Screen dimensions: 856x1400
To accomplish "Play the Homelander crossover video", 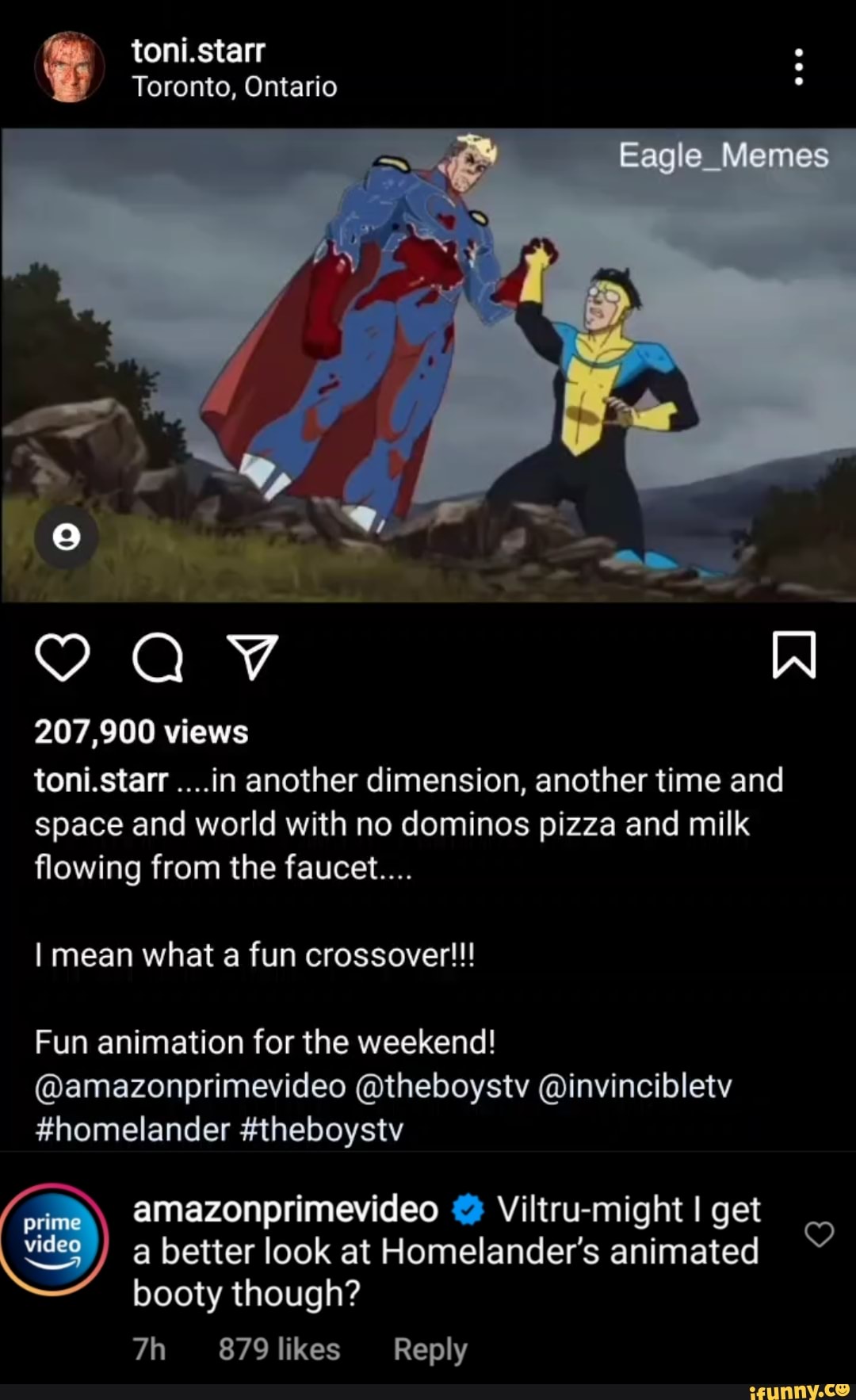I will tap(428, 365).
